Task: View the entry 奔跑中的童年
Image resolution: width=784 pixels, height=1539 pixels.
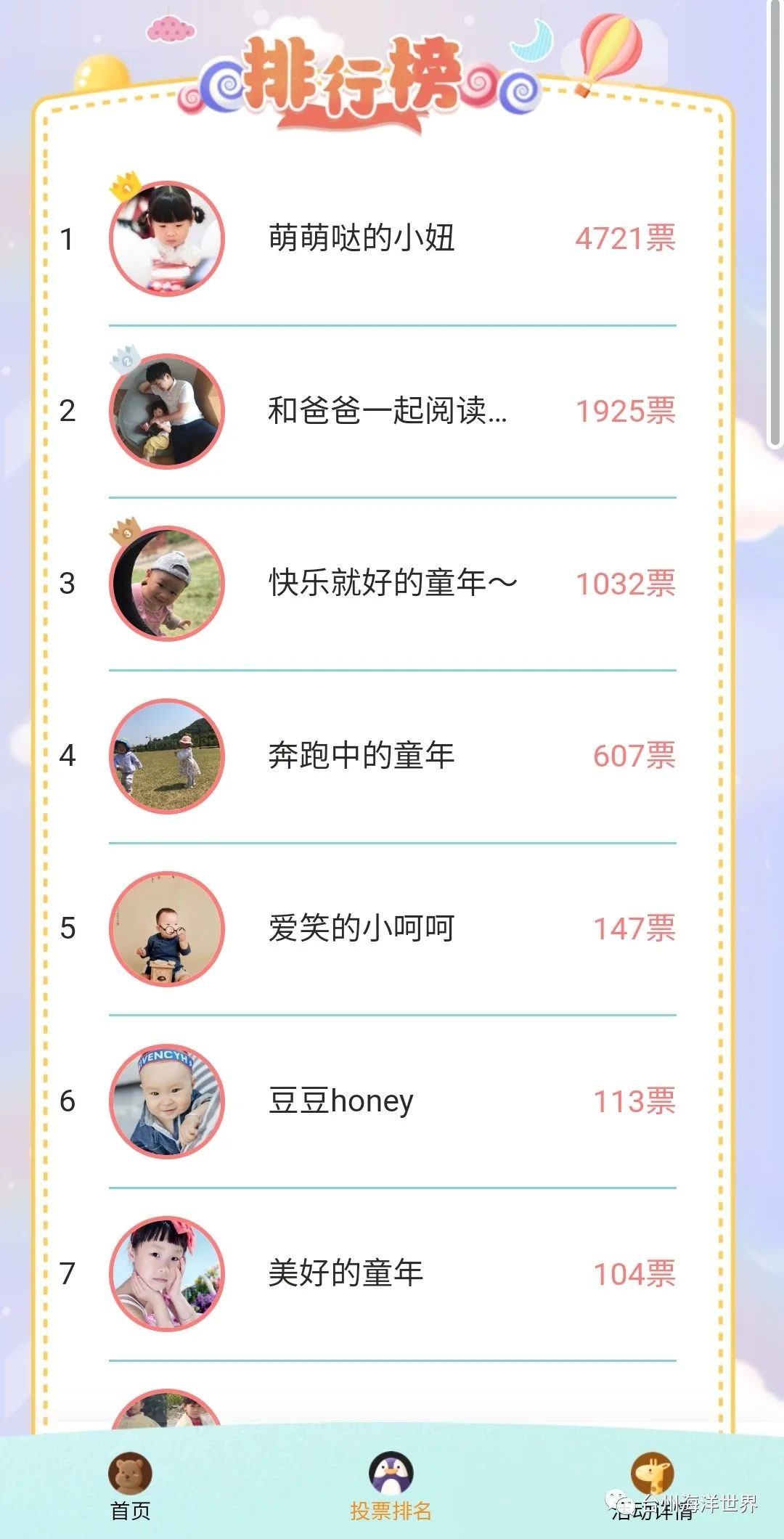Action: tap(362, 756)
